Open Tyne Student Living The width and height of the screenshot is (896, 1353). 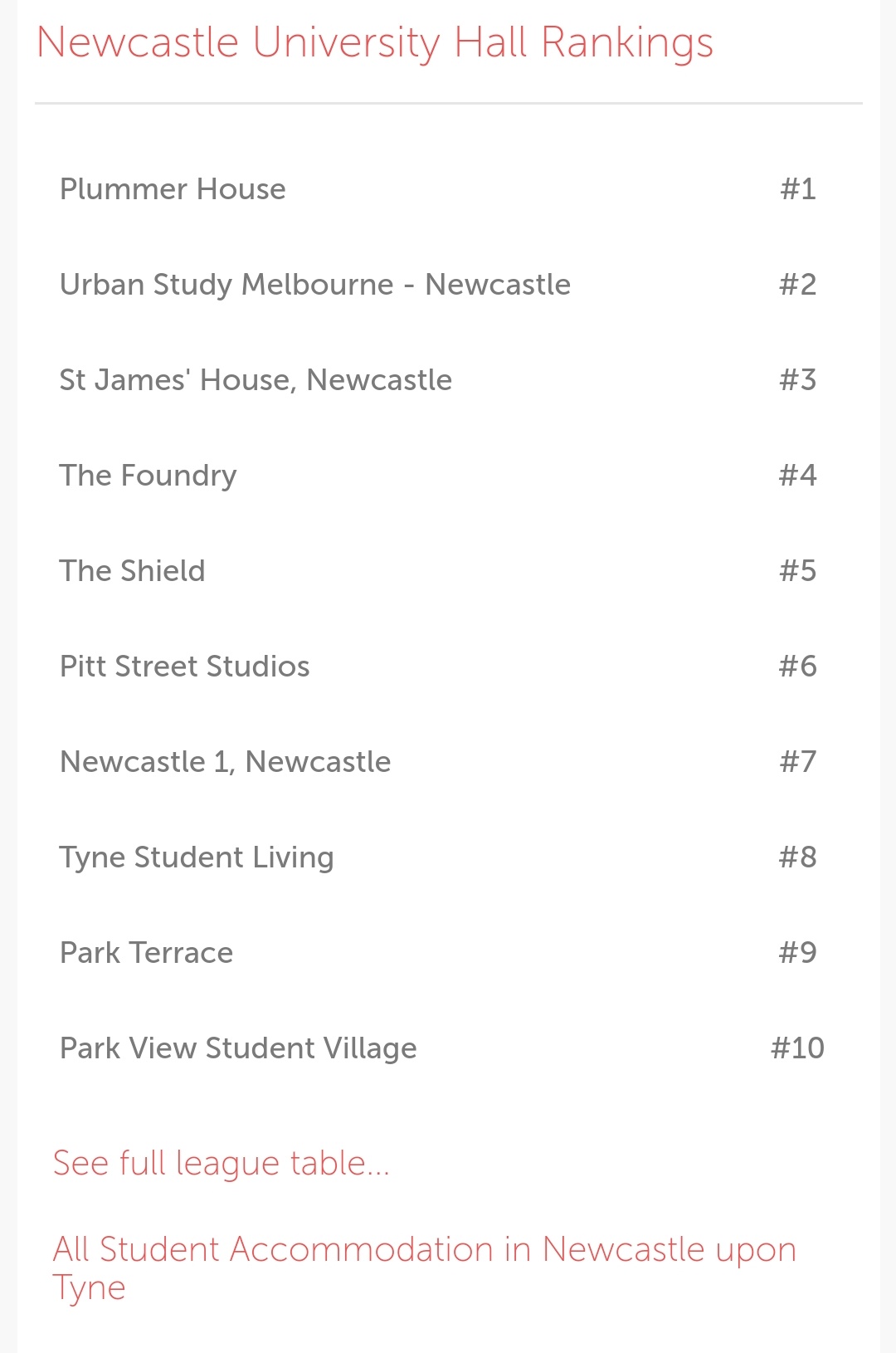click(x=197, y=857)
